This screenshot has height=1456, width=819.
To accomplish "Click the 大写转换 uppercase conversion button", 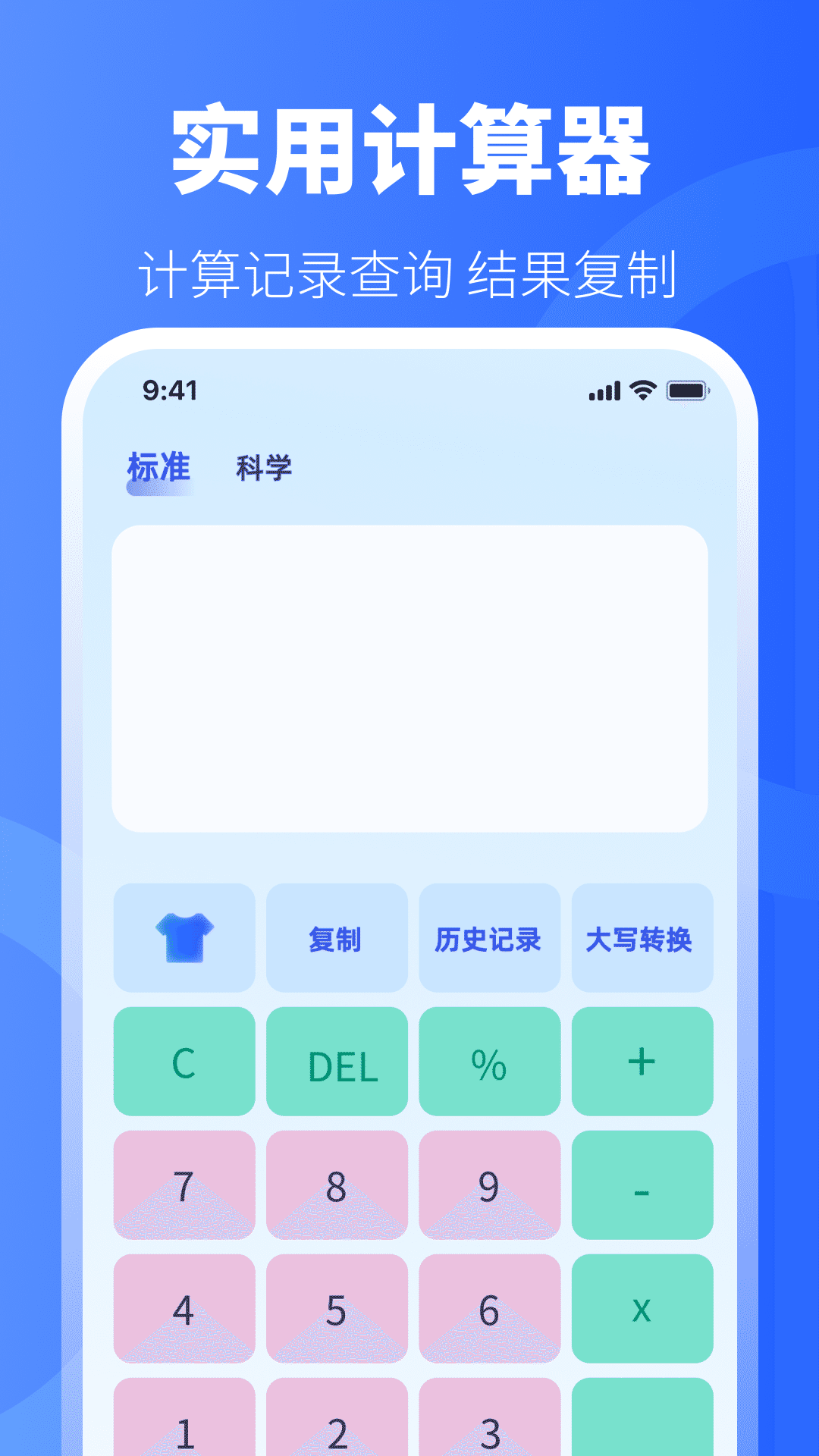I will [642, 938].
